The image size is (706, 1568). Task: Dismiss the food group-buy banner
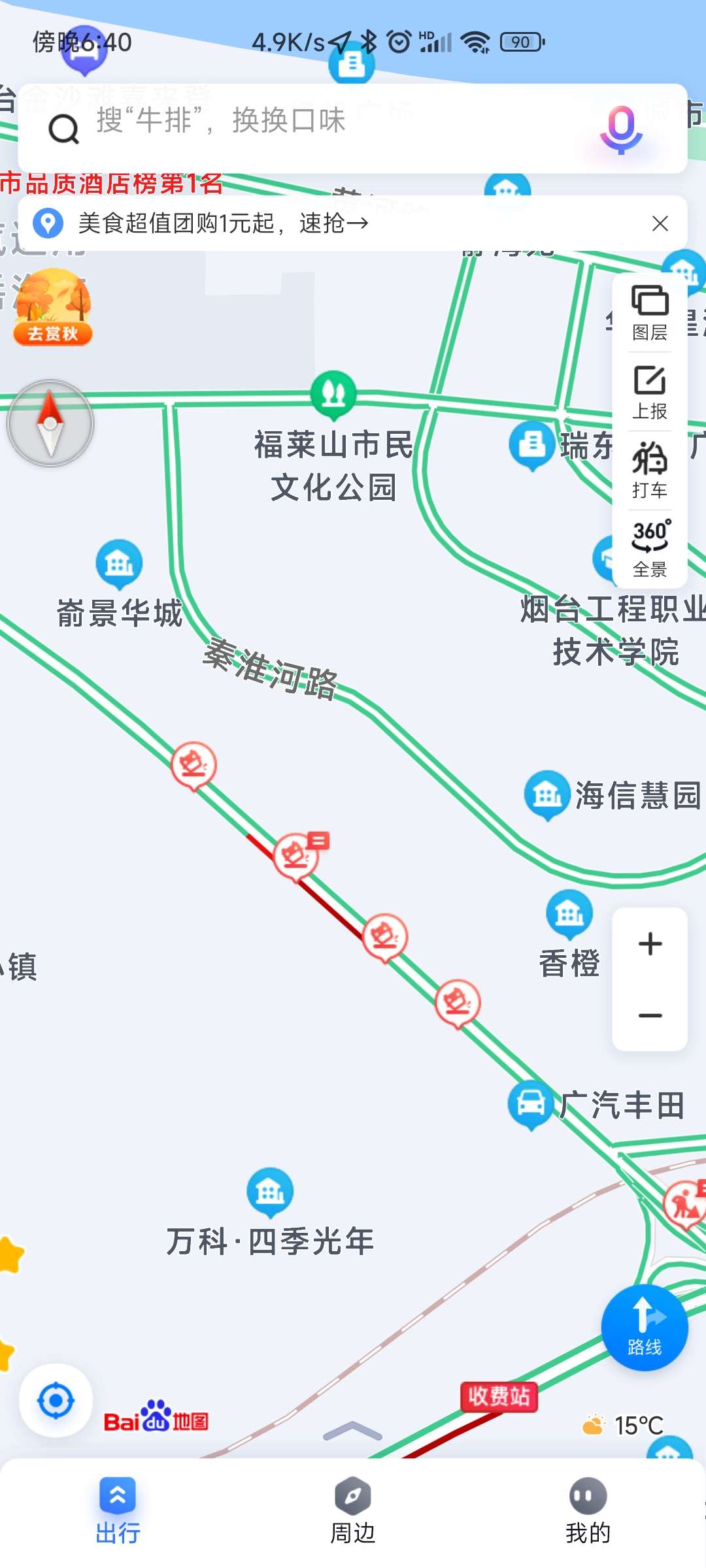click(660, 223)
